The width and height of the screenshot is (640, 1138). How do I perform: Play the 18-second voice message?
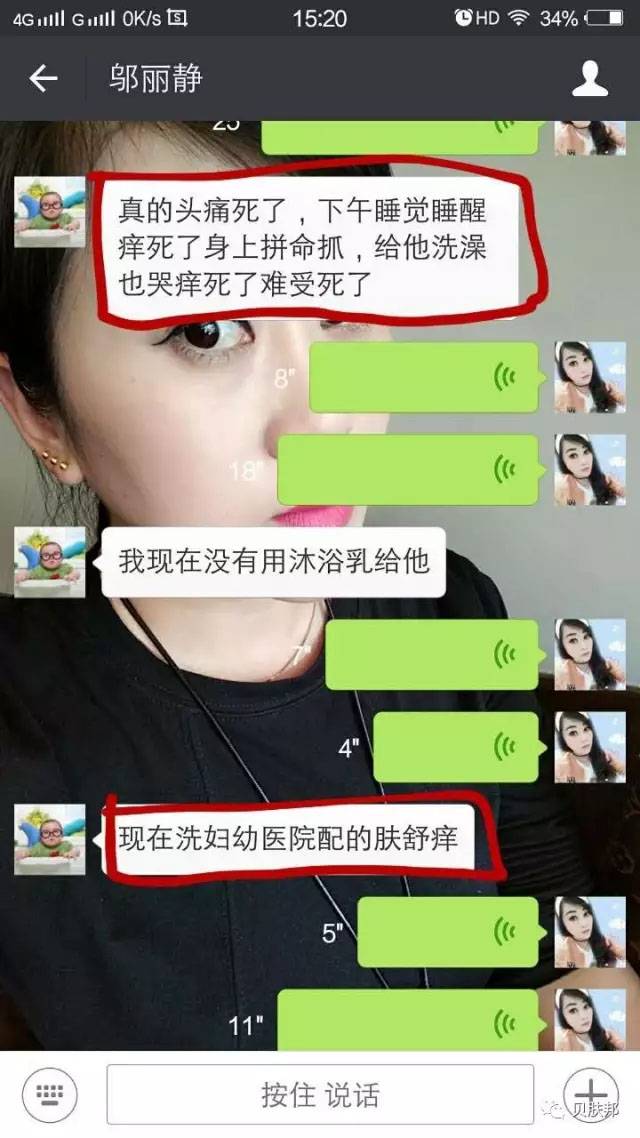[408, 469]
